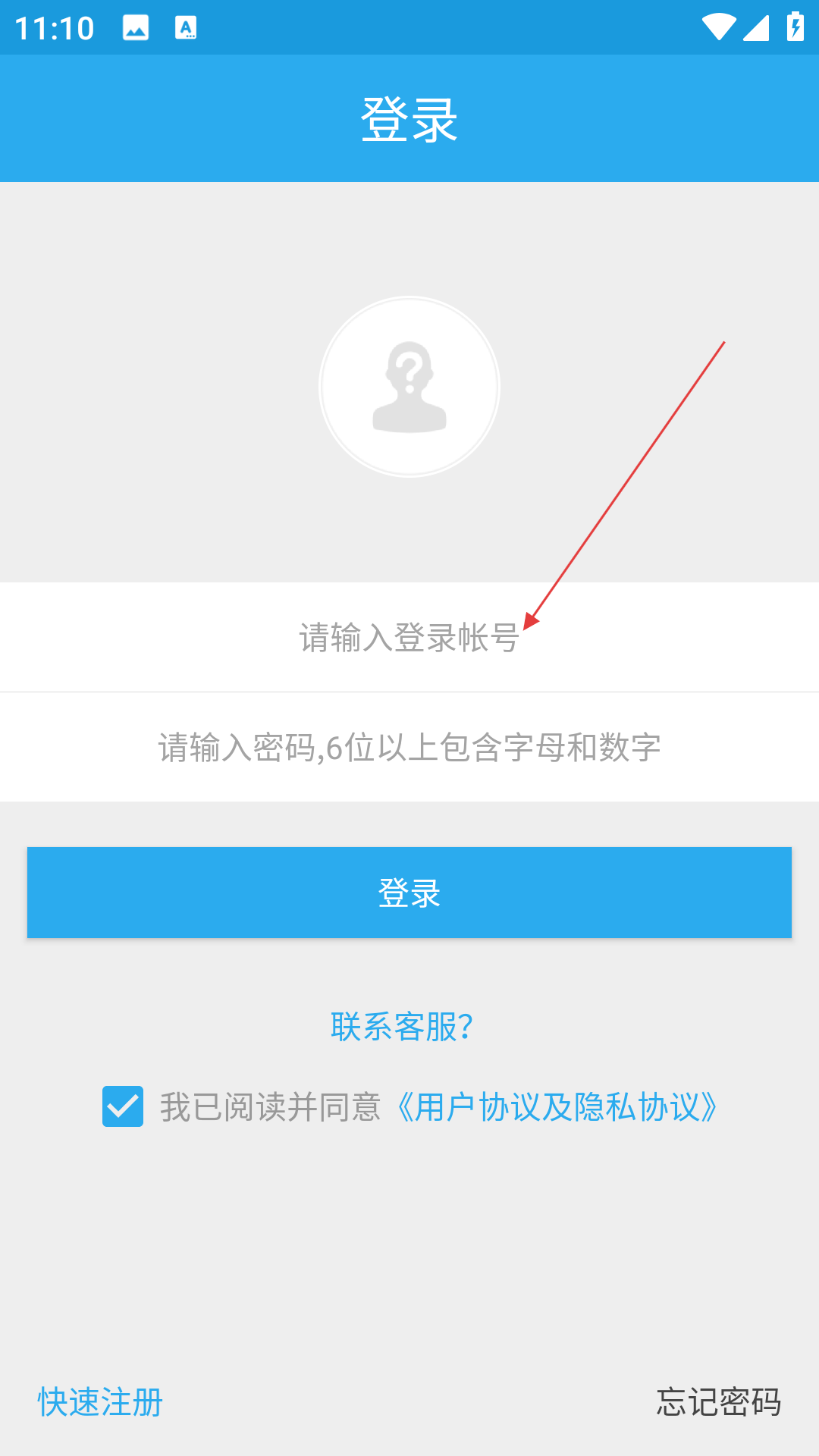Tap the login account input field
The width and height of the screenshot is (819, 1456).
click(409, 637)
